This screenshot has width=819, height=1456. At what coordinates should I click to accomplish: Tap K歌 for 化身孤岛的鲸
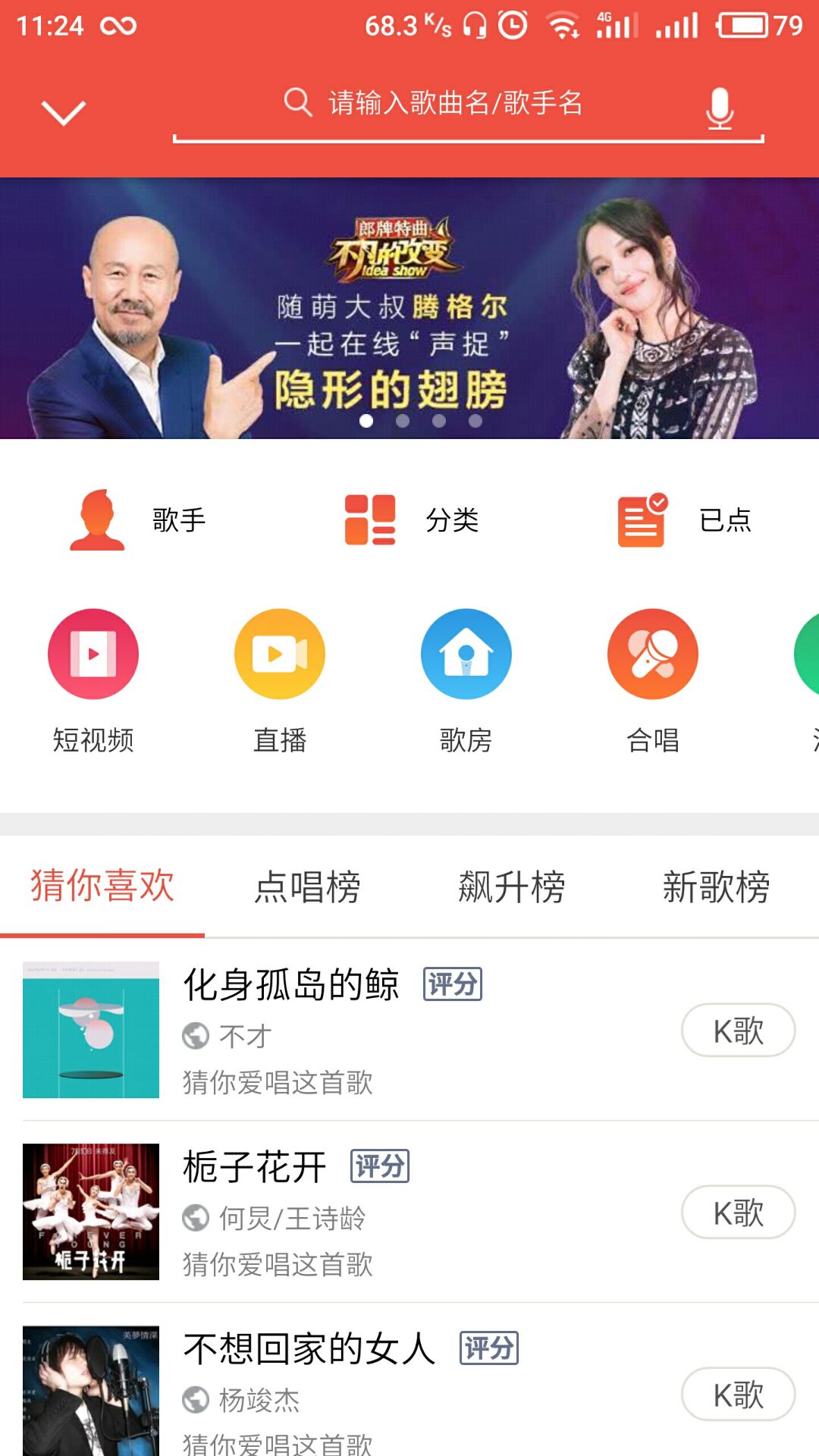pos(738,1031)
